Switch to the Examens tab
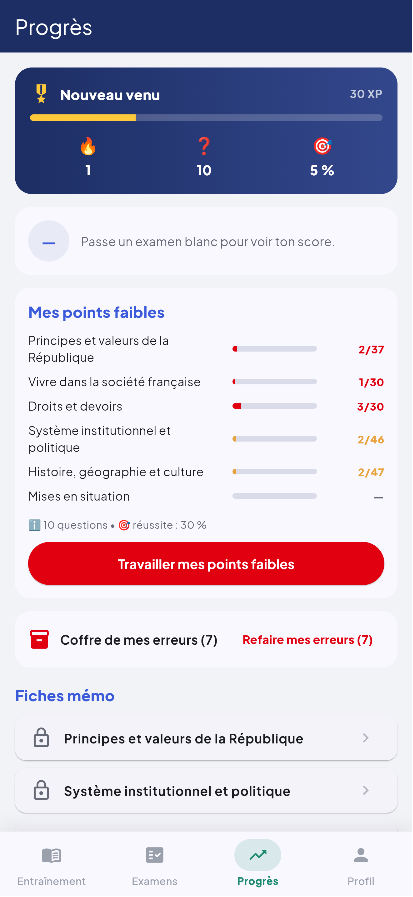This screenshot has height=897, width=413. [154, 866]
